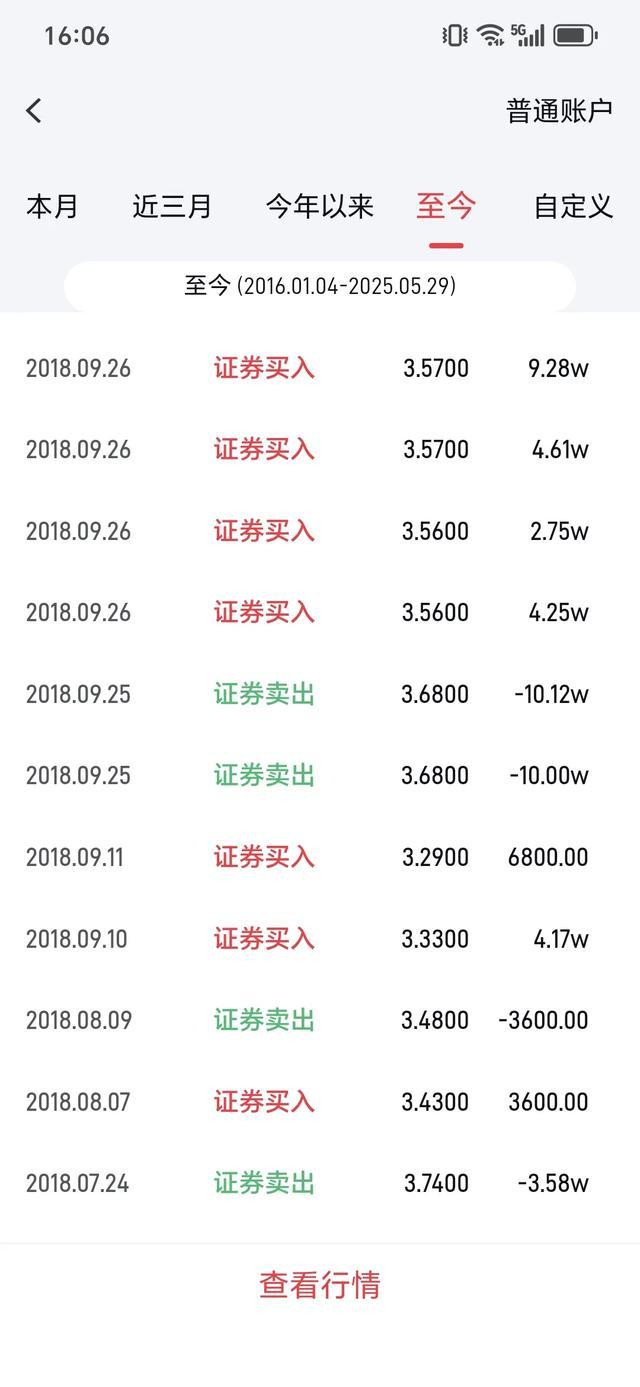Image resolution: width=640 pixels, height=1387 pixels.
Task: Tap 查看行情 to view quotes
Action: click(320, 1285)
